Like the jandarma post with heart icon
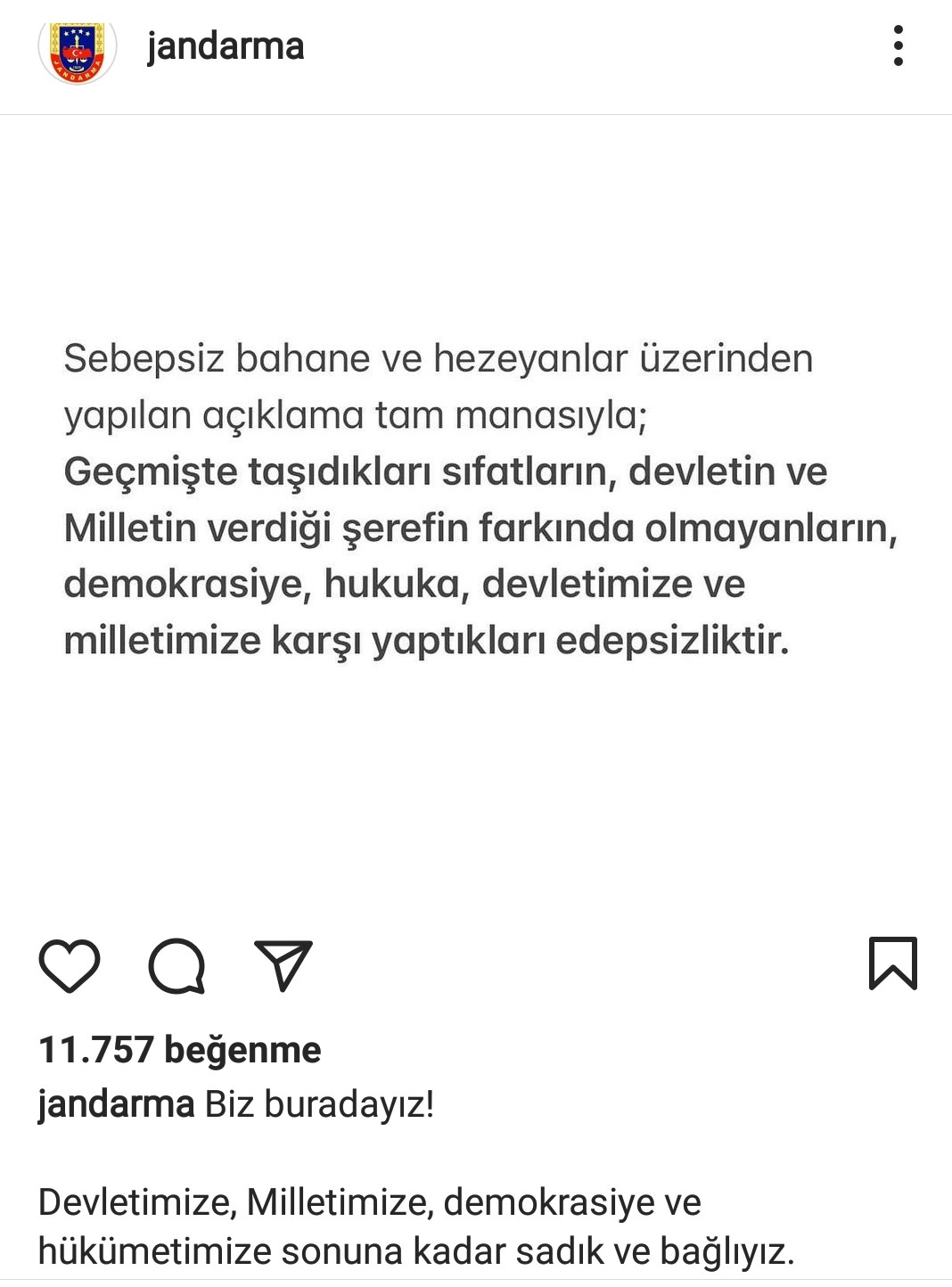This screenshot has width=952, height=1287. (x=70, y=965)
